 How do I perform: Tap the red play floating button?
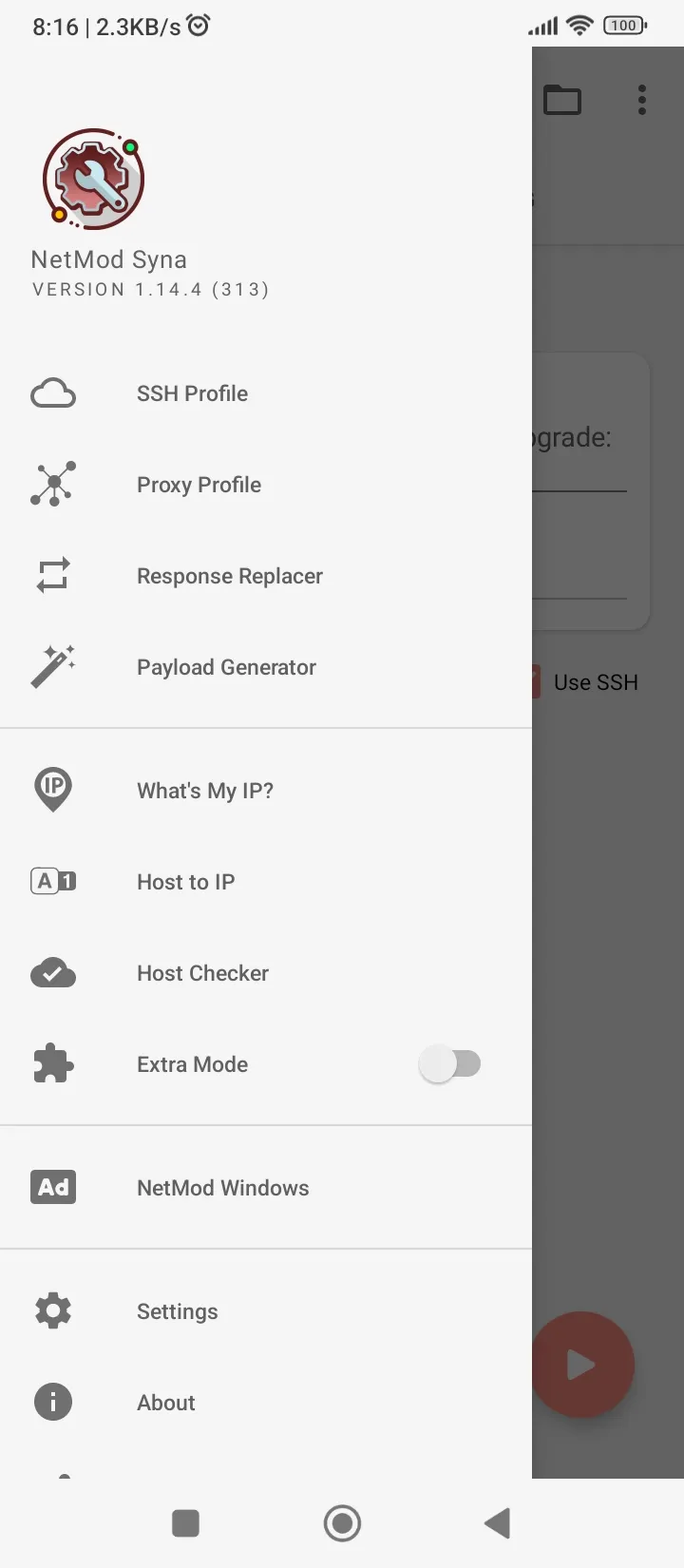pos(582,1364)
